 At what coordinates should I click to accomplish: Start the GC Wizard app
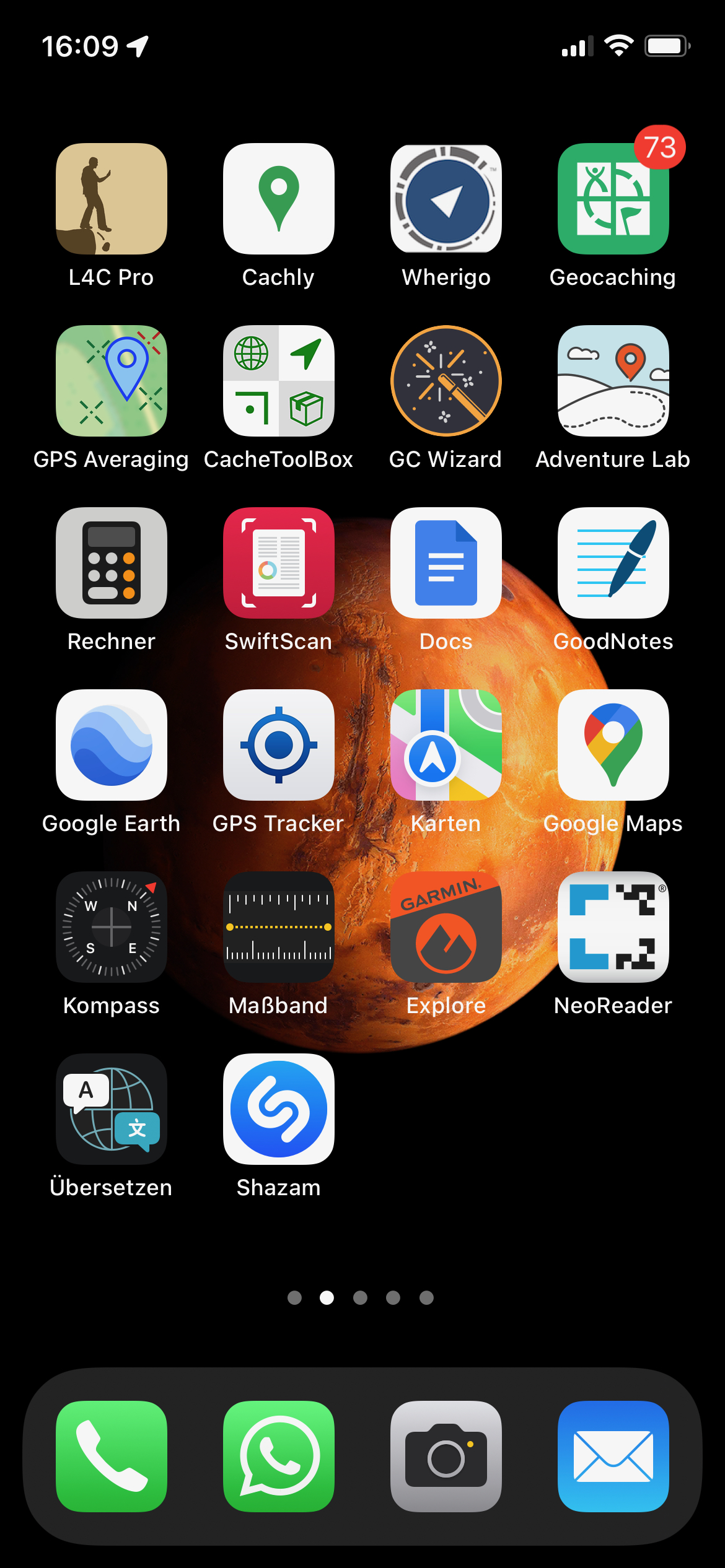tap(446, 381)
